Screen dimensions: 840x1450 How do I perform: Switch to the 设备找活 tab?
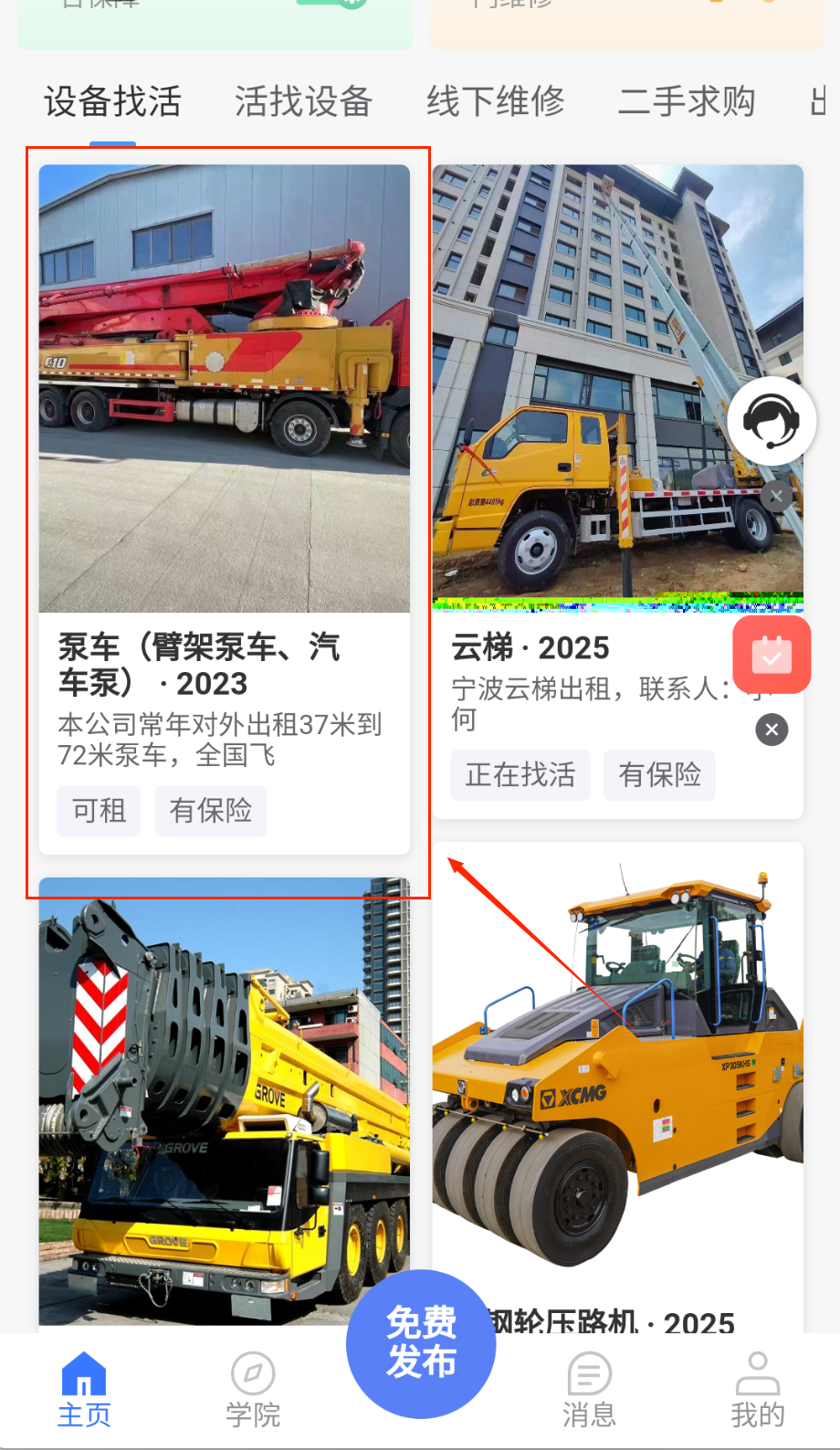click(112, 101)
